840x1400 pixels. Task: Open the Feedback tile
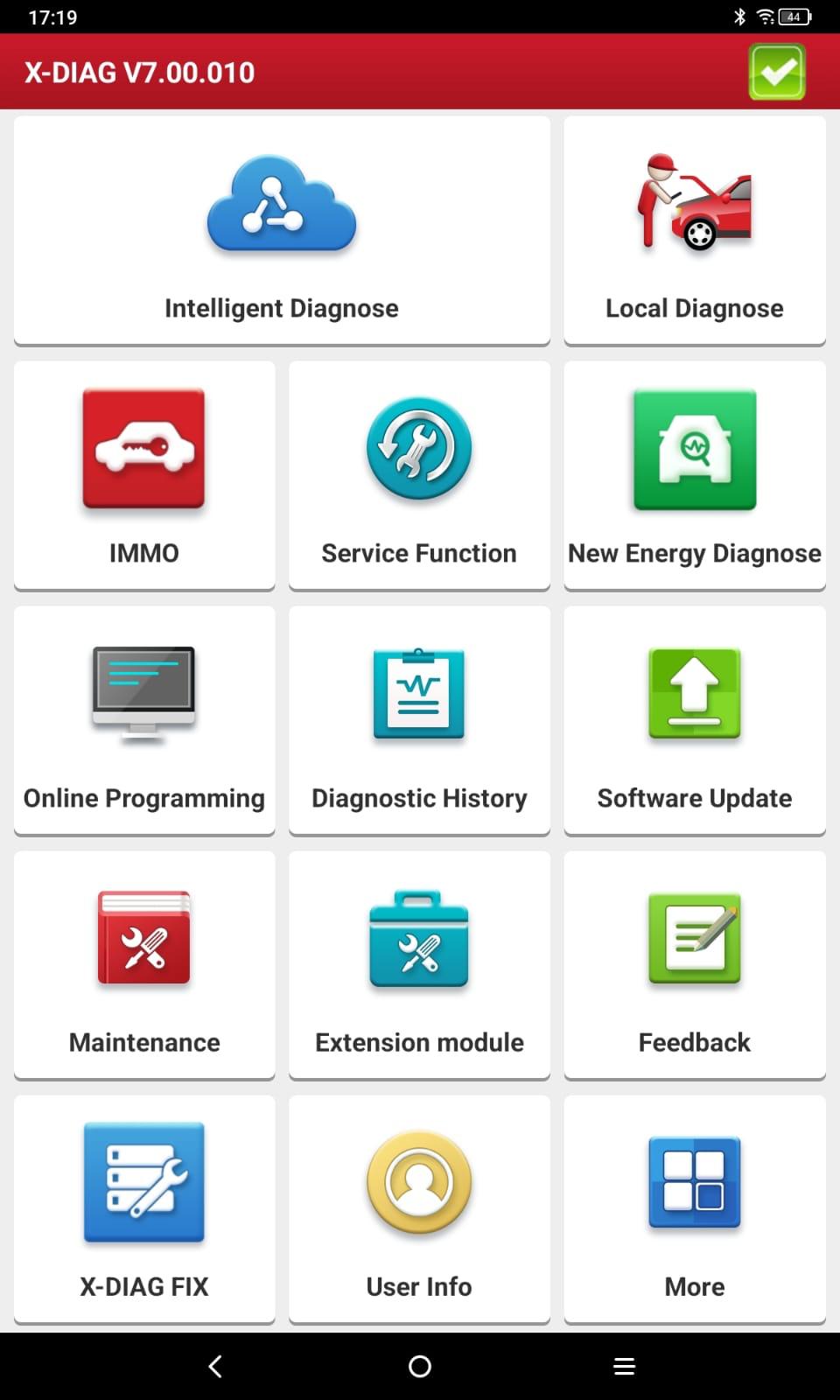(695, 964)
